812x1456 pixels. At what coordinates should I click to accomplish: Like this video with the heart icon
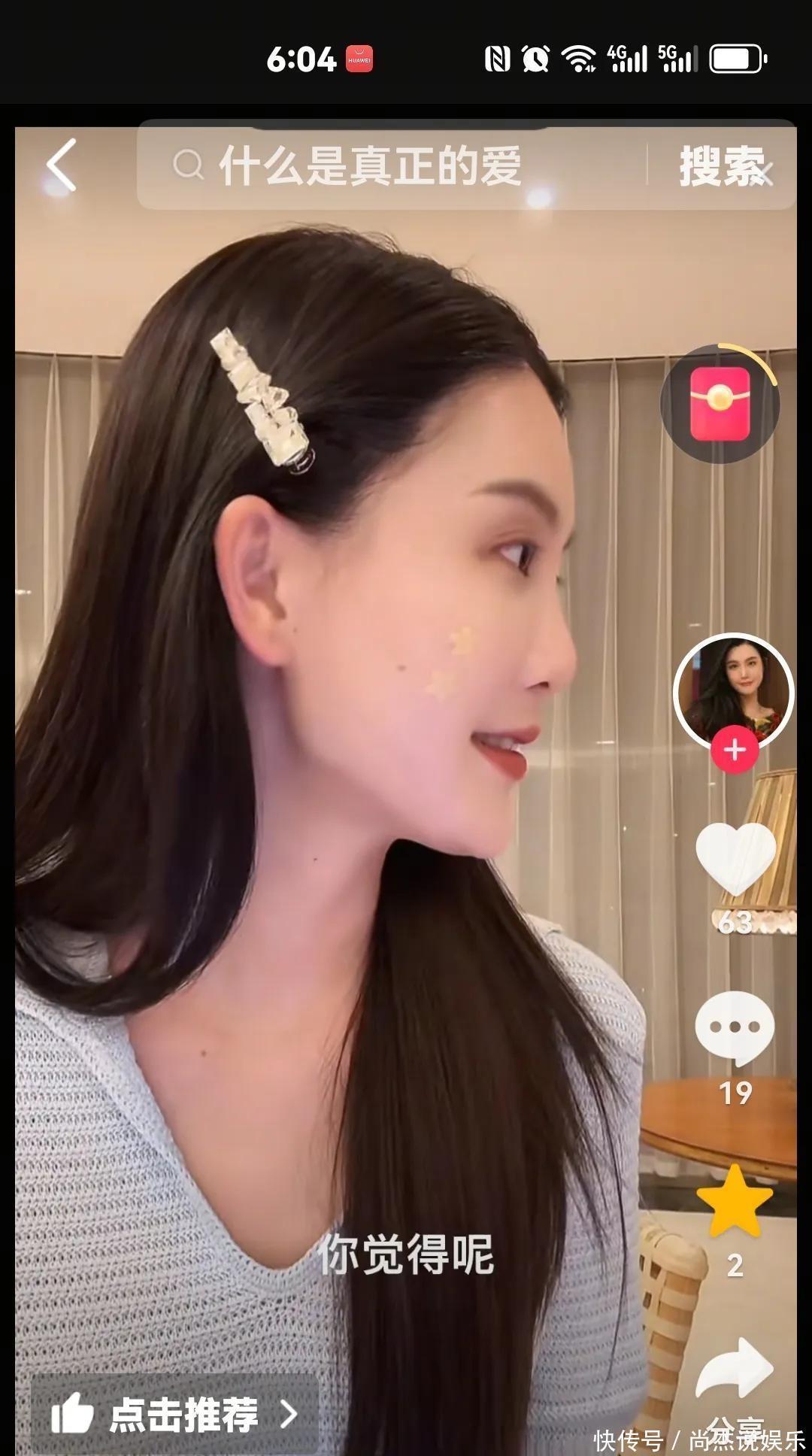(735, 859)
